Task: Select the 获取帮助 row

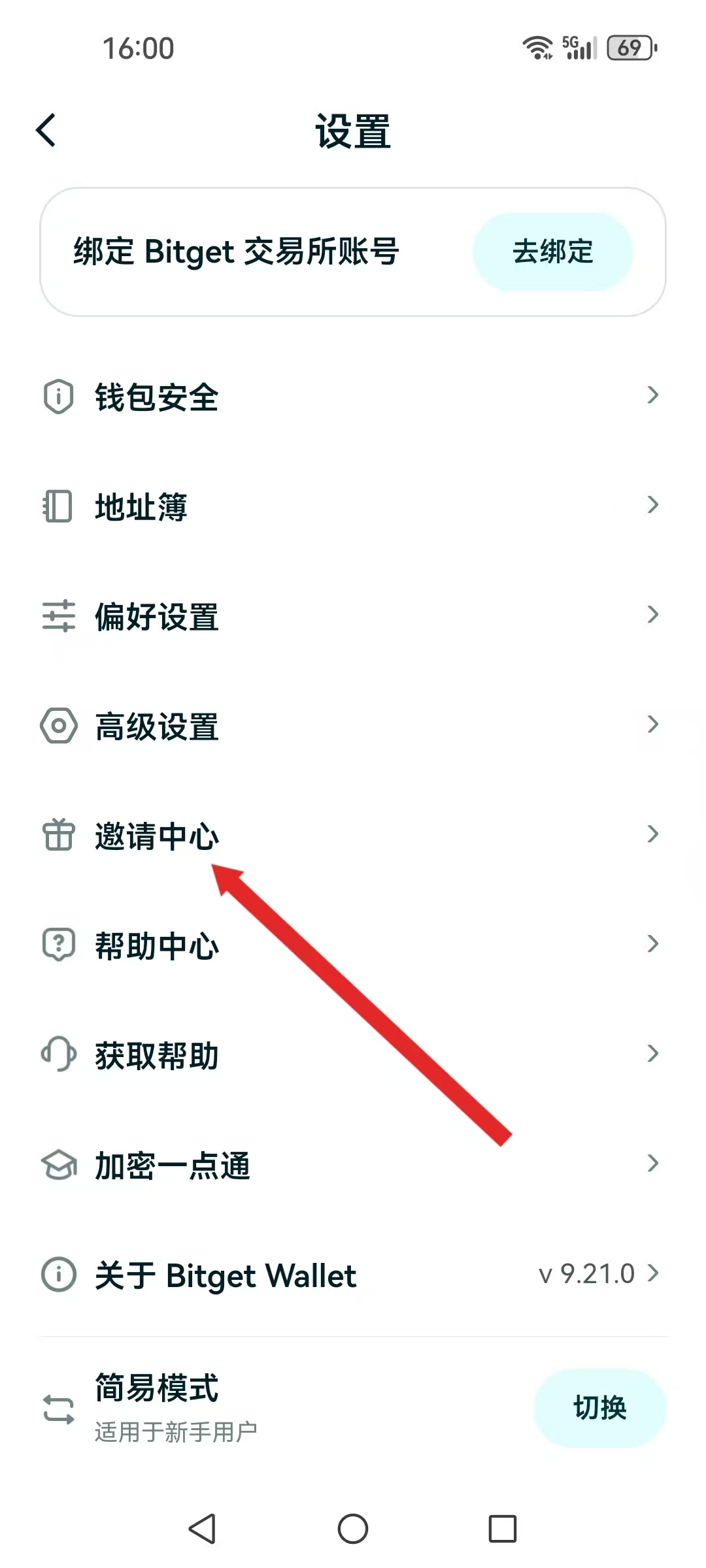Action: pyautogui.click(x=353, y=1055)
